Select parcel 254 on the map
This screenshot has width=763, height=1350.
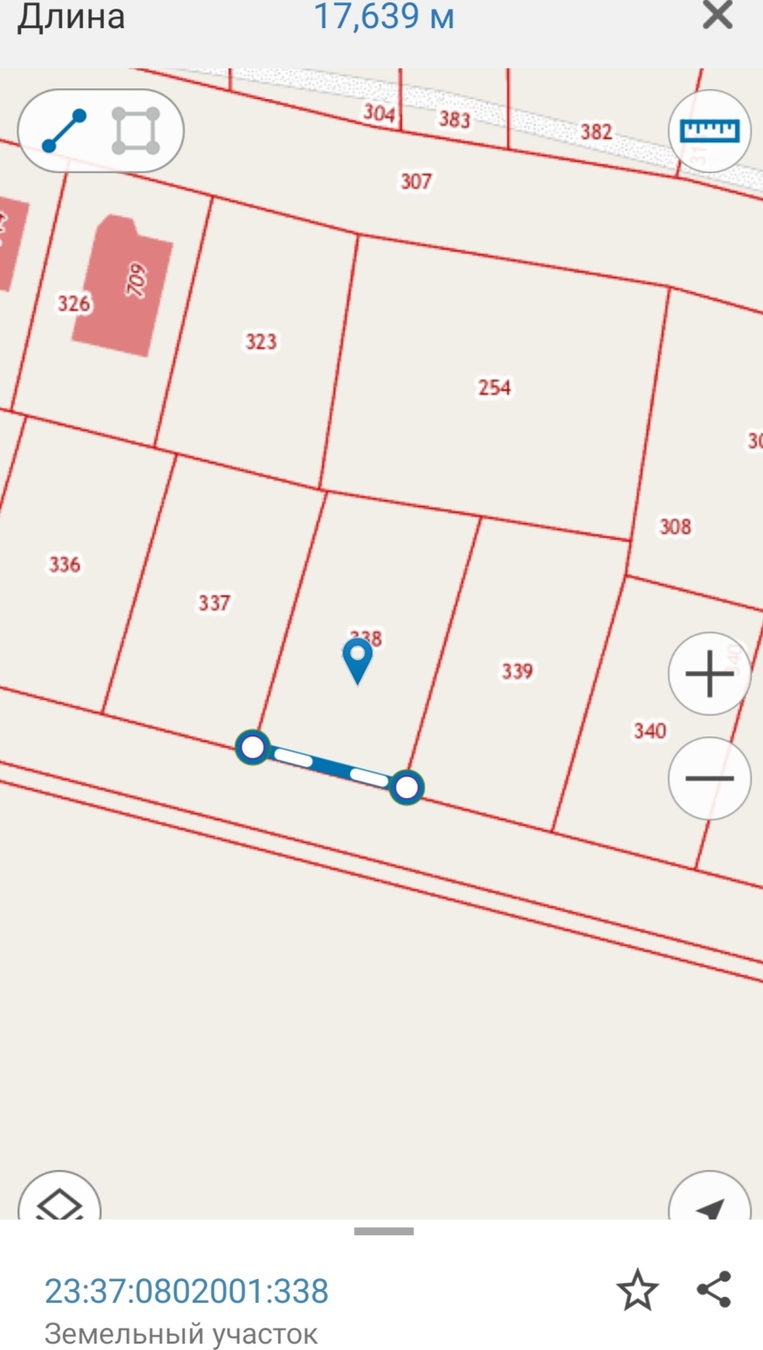[494, 388]
